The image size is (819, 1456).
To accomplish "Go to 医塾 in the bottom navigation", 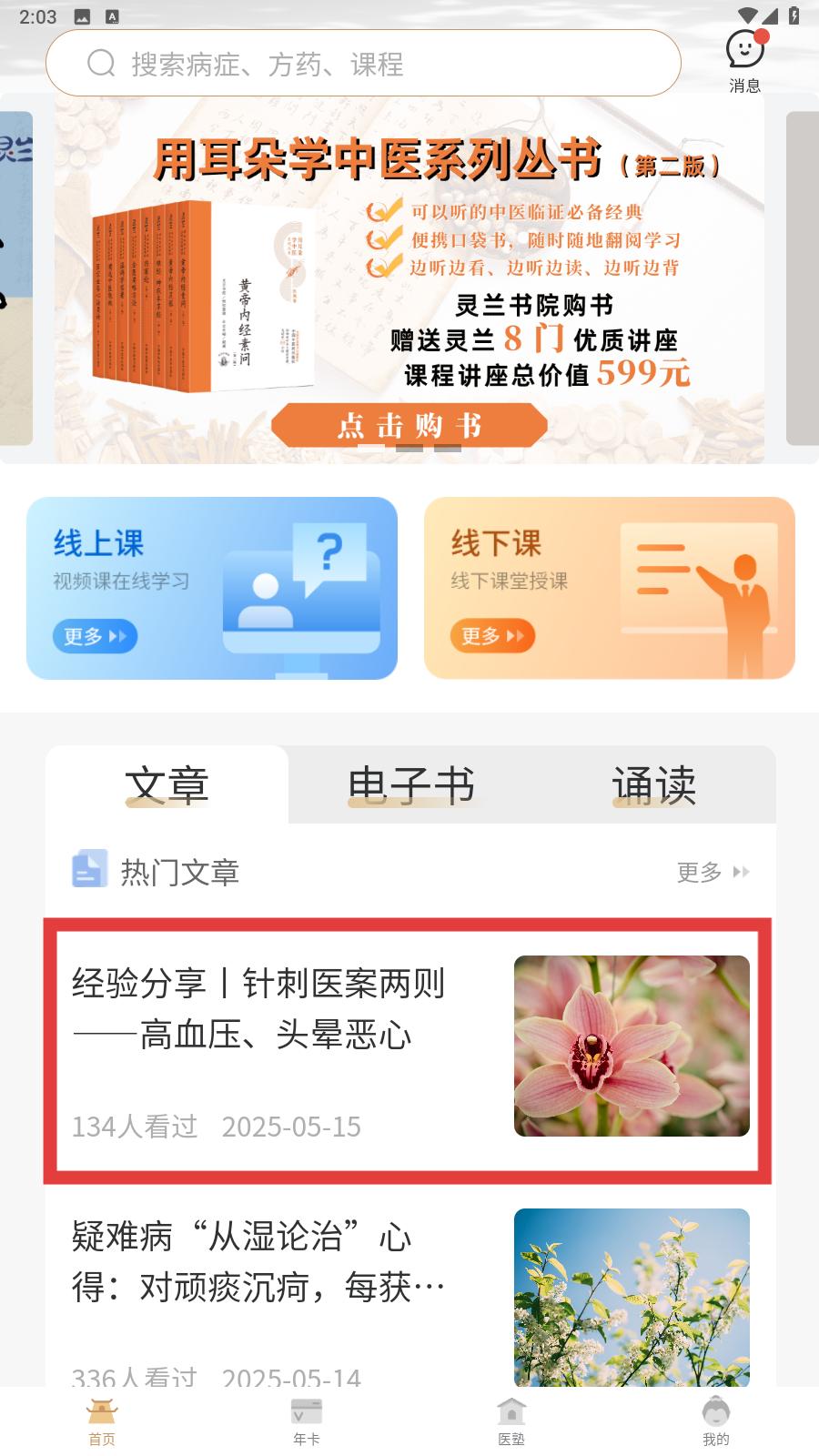I will click(x=511, y=1421).
